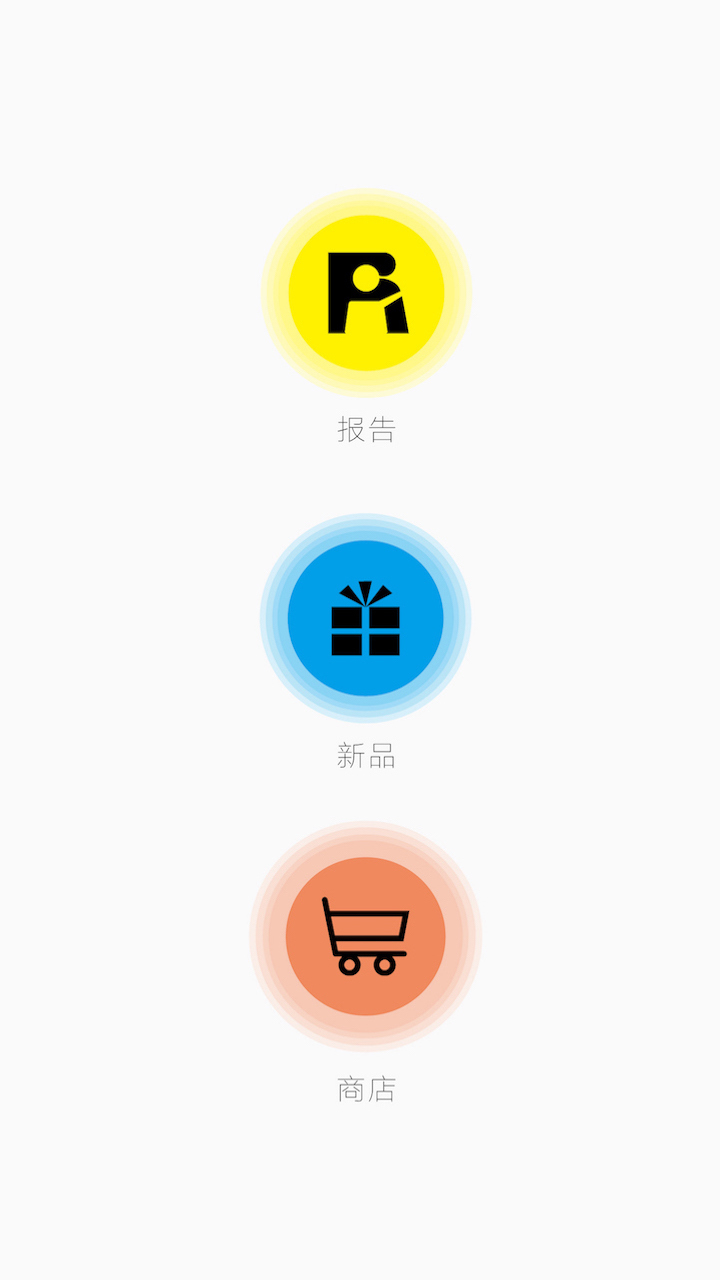Choose the middle blue feature circle
The width and height of the screenshot is (720, 1280).
(x=365, y=618)
